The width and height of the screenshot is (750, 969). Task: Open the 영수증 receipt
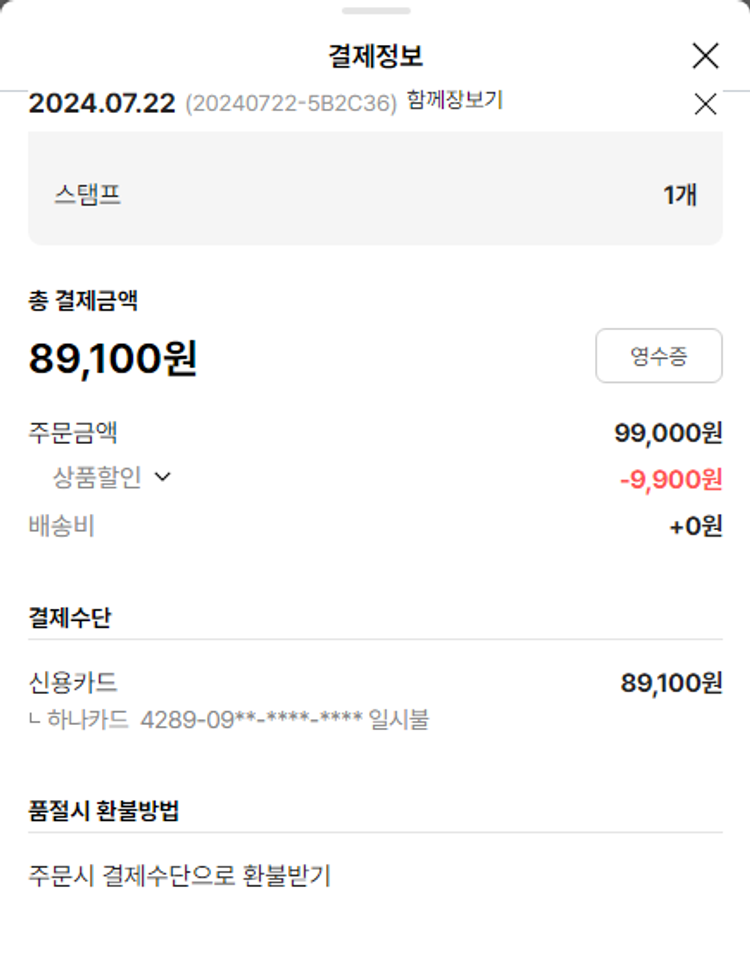click(658, 356)
